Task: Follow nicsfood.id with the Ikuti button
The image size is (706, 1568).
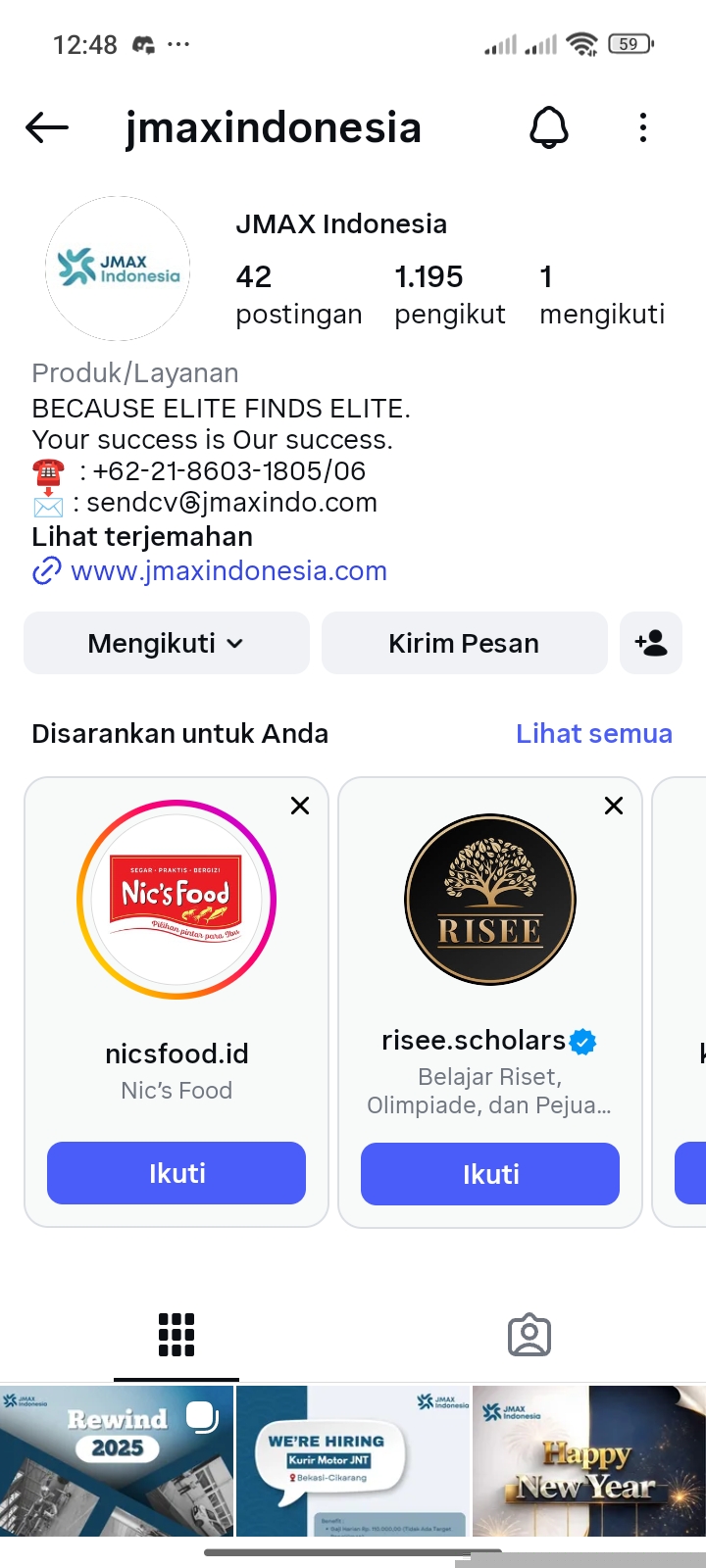Action: coord(176,1173)
